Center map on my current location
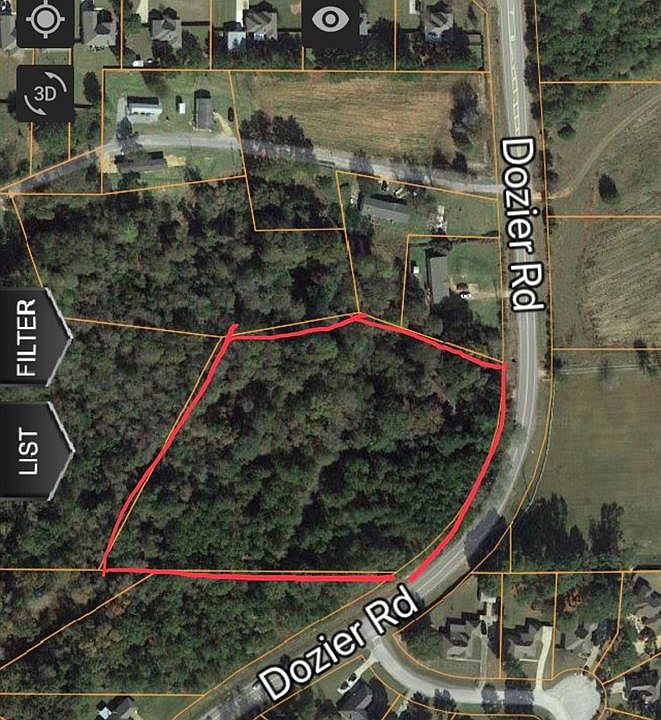Viewport: 661px width, 720px height. point(45,18)
